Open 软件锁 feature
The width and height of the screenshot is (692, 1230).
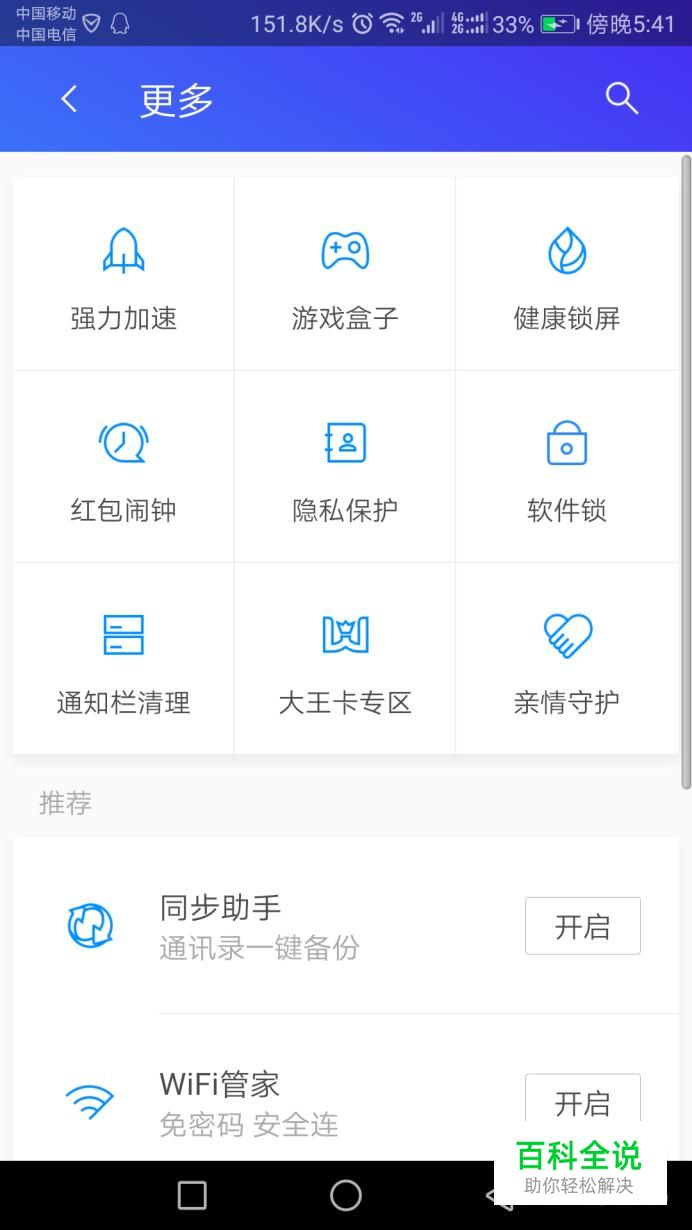(567, 467)
